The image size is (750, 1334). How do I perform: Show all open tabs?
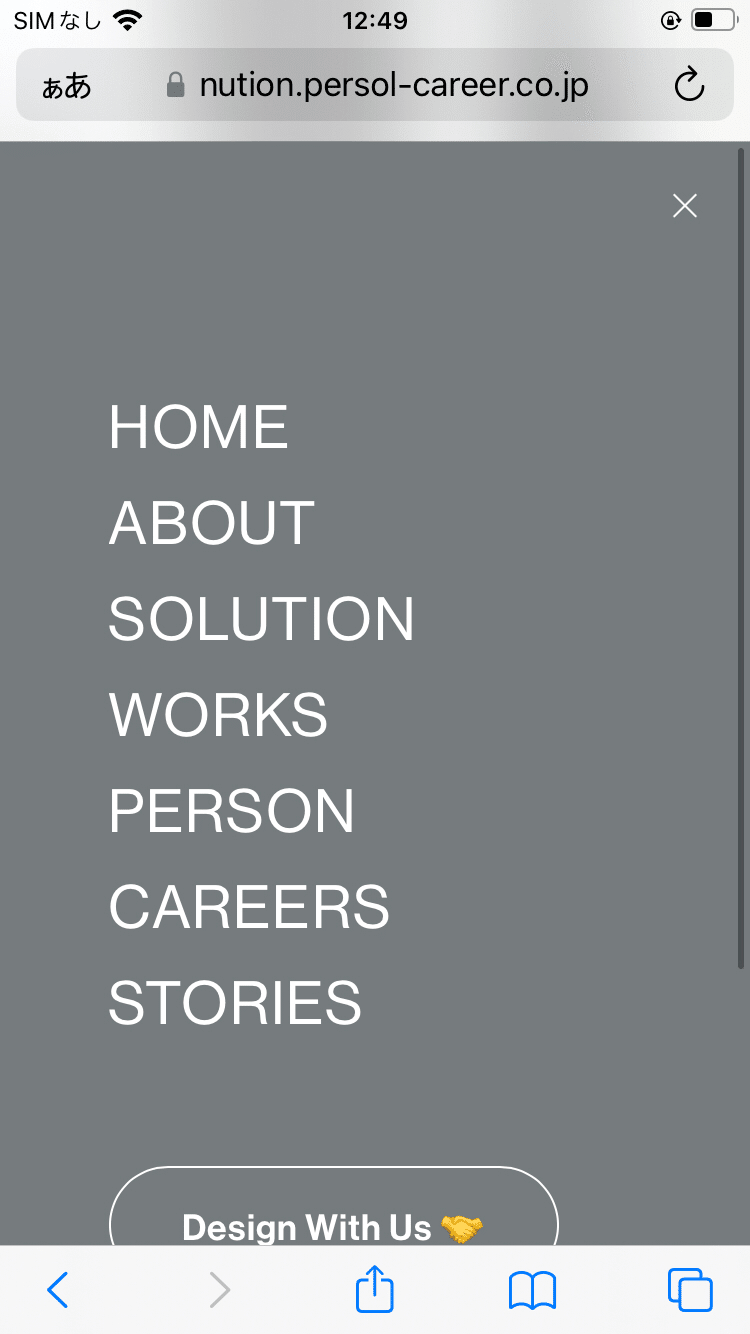pyautogui.click(x=690, y=1290)
